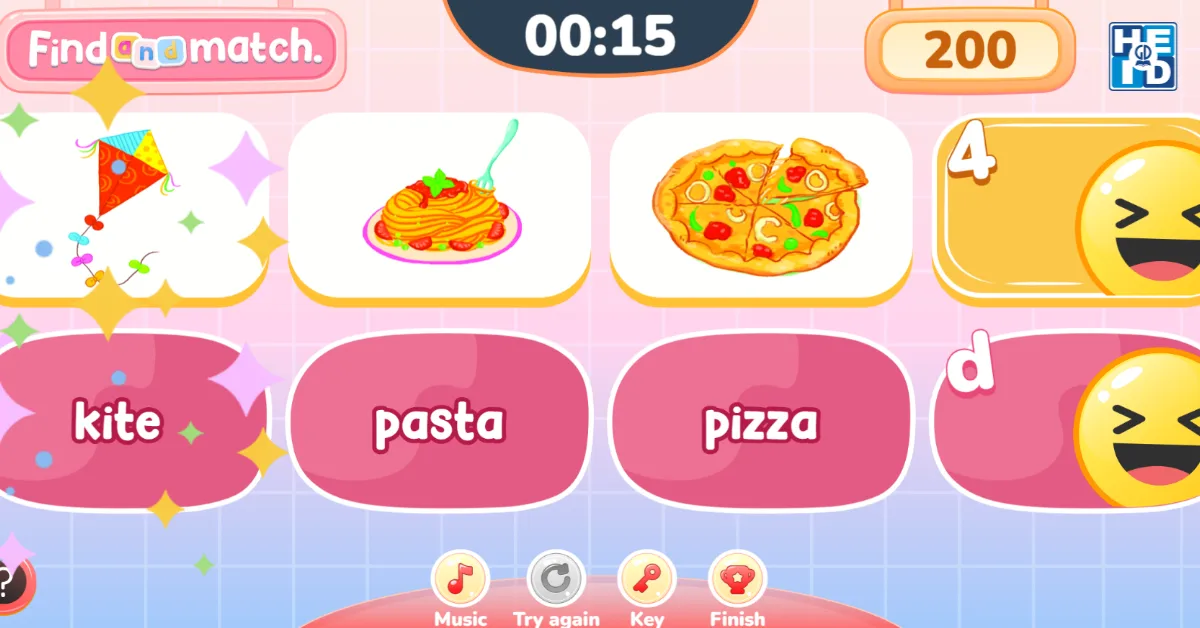This screenshot has height=628, width=1200.
Task: Select the pizza picture card
Action: pyautogui.click(x=761, y=205)
